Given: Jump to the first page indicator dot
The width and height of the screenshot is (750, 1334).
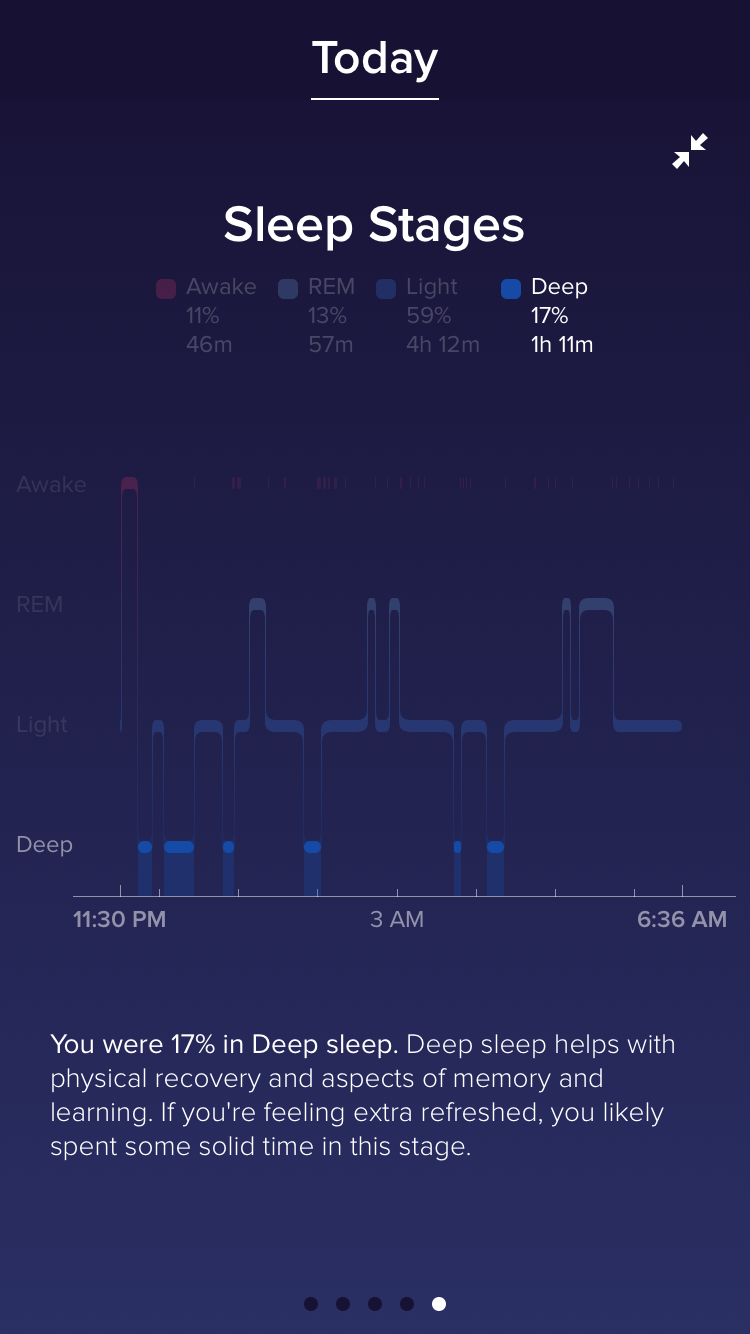Looking at the screenshot, I should click(311, 1303).
